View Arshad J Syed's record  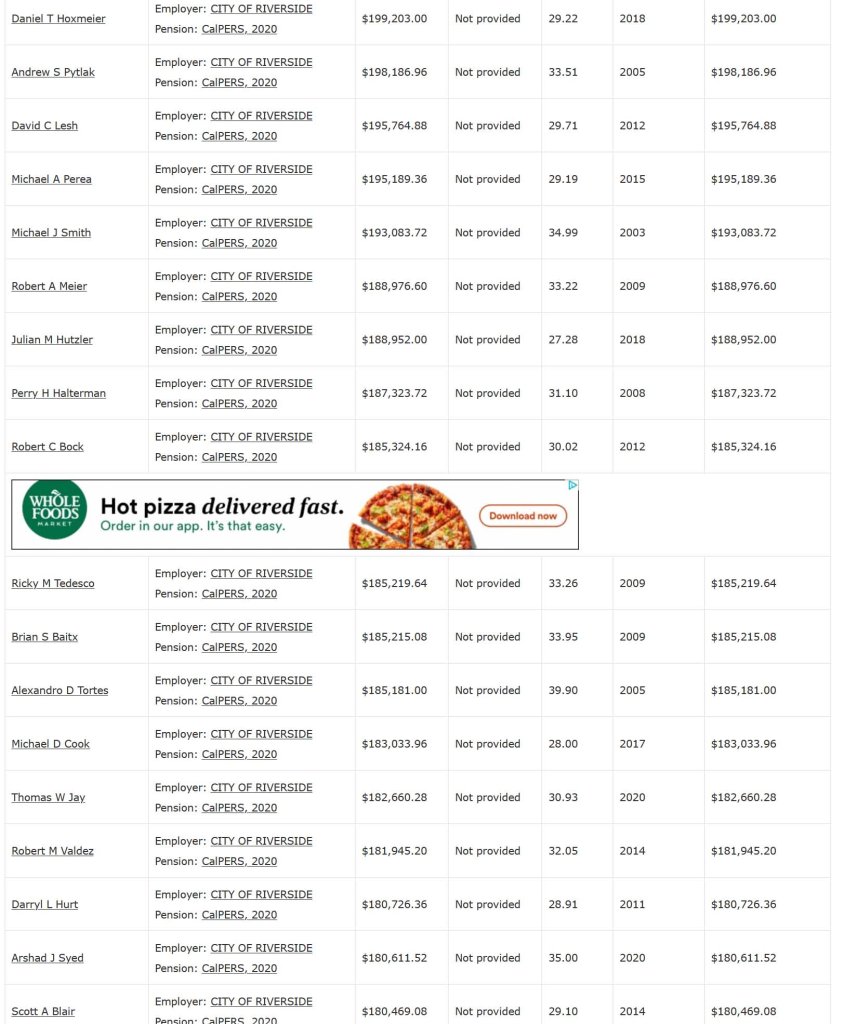pyautogui.click(x=47, y=958)
